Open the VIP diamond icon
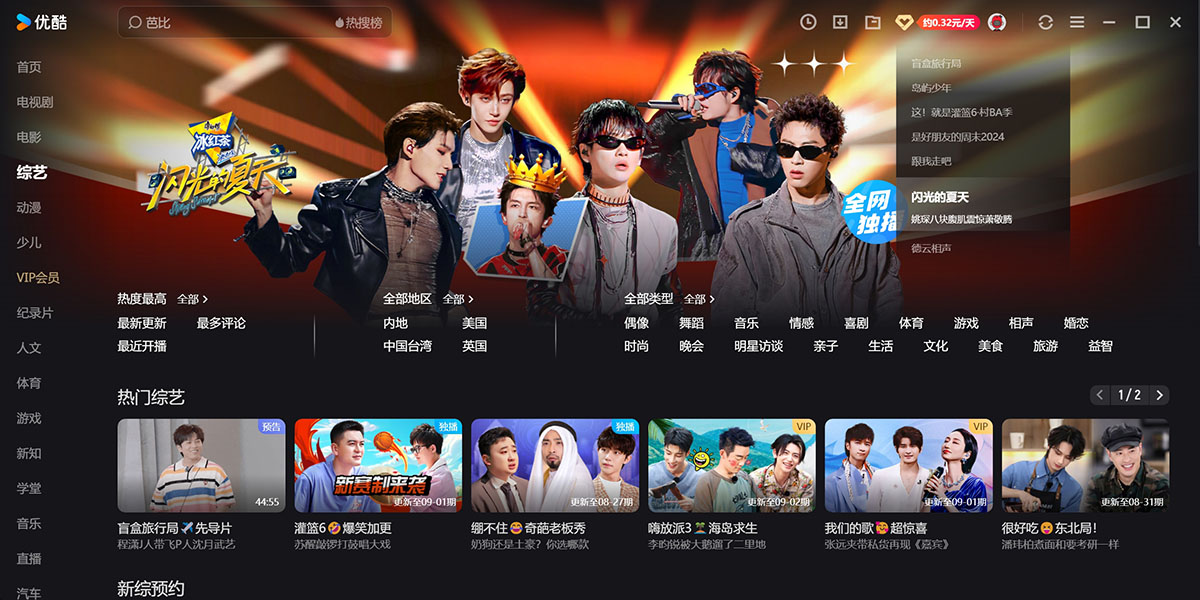The width and height of the screenshot is (1200, 600). click(904, 22)
